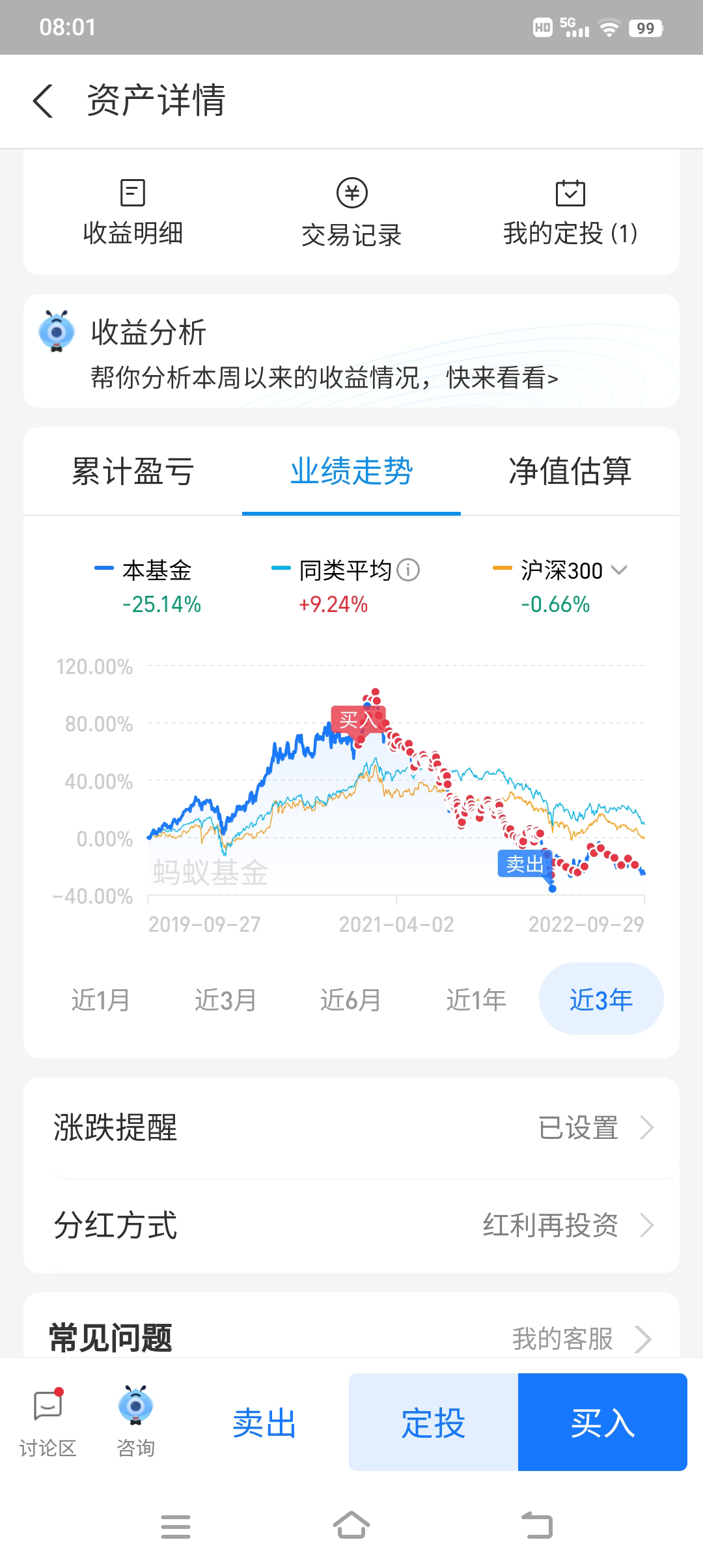
Task: Go back from 资产详情 page
Action: point(43,101)
